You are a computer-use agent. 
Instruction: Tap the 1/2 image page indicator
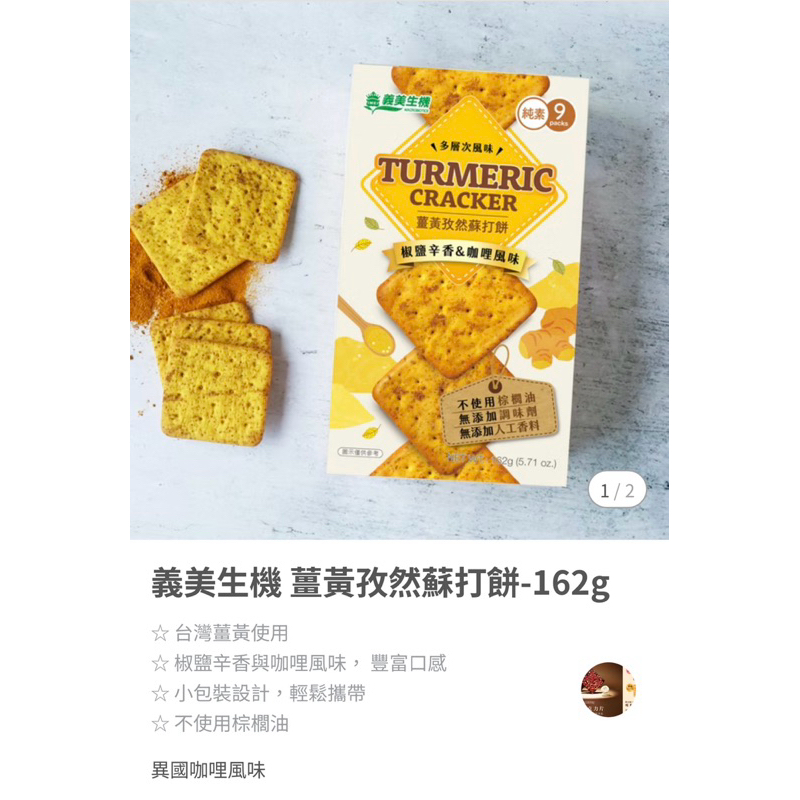pyautogui.click(x=617, y=490)
